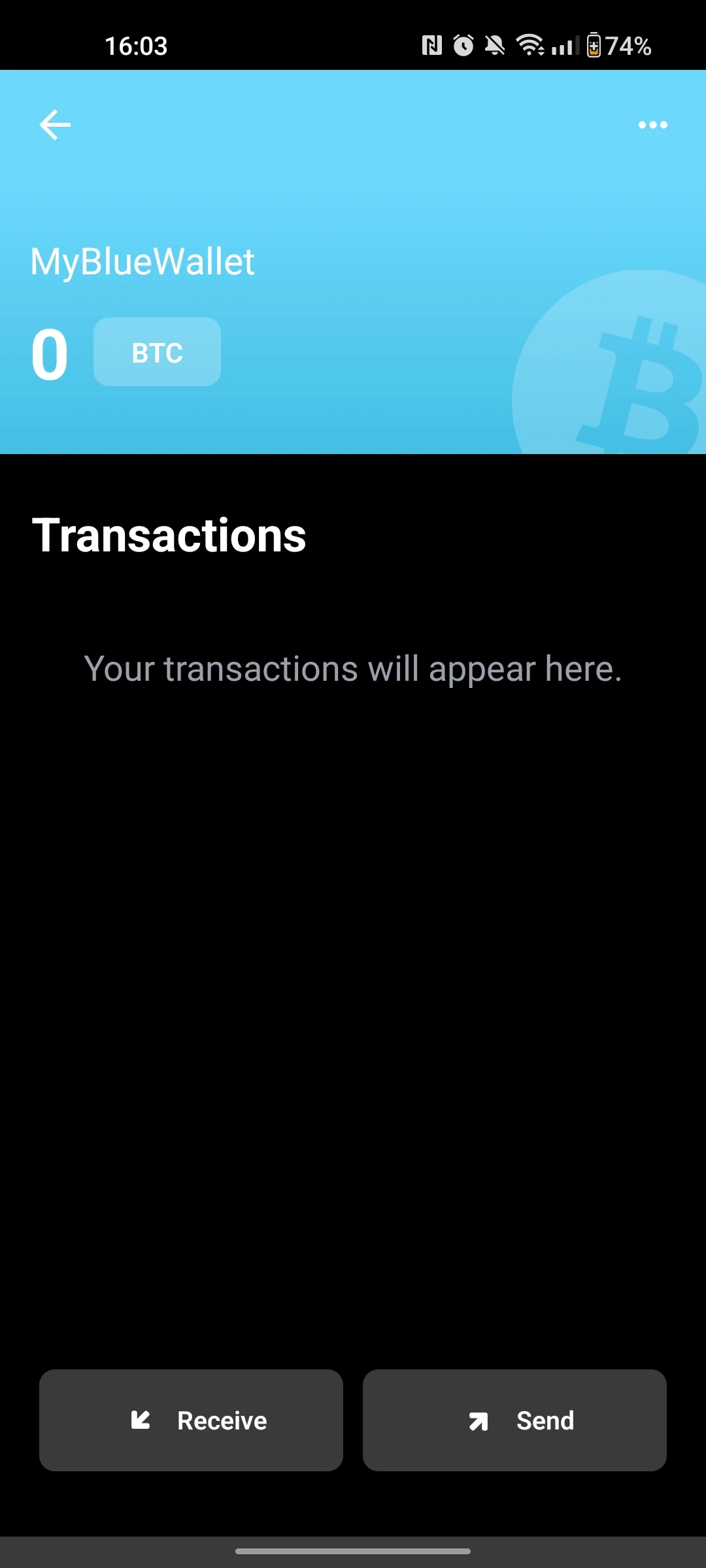
Task: Change the BTC balance unit
Action: (157, 352)
